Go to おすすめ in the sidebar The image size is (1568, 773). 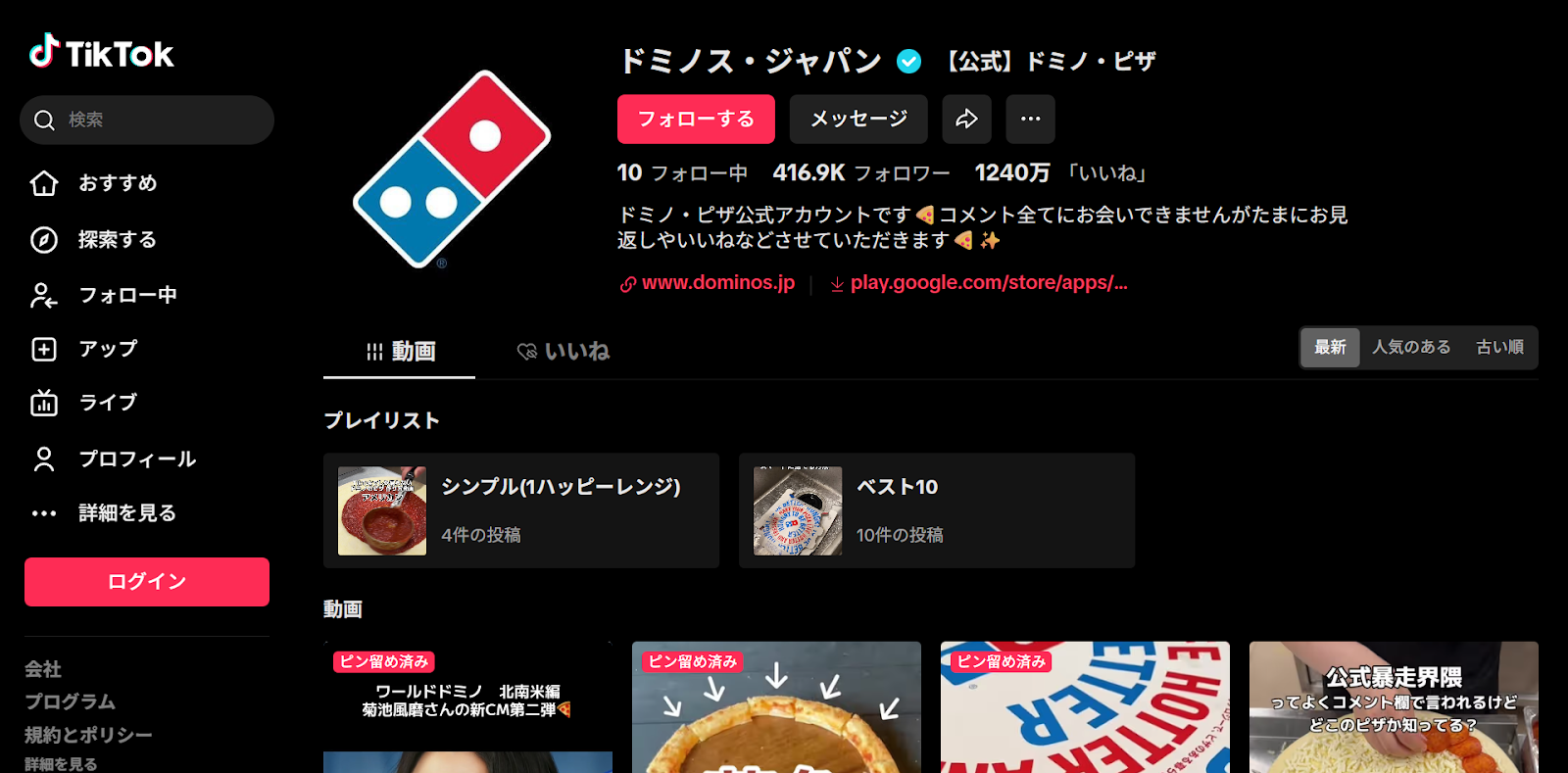pyautogui.click(x=118, y=183)
